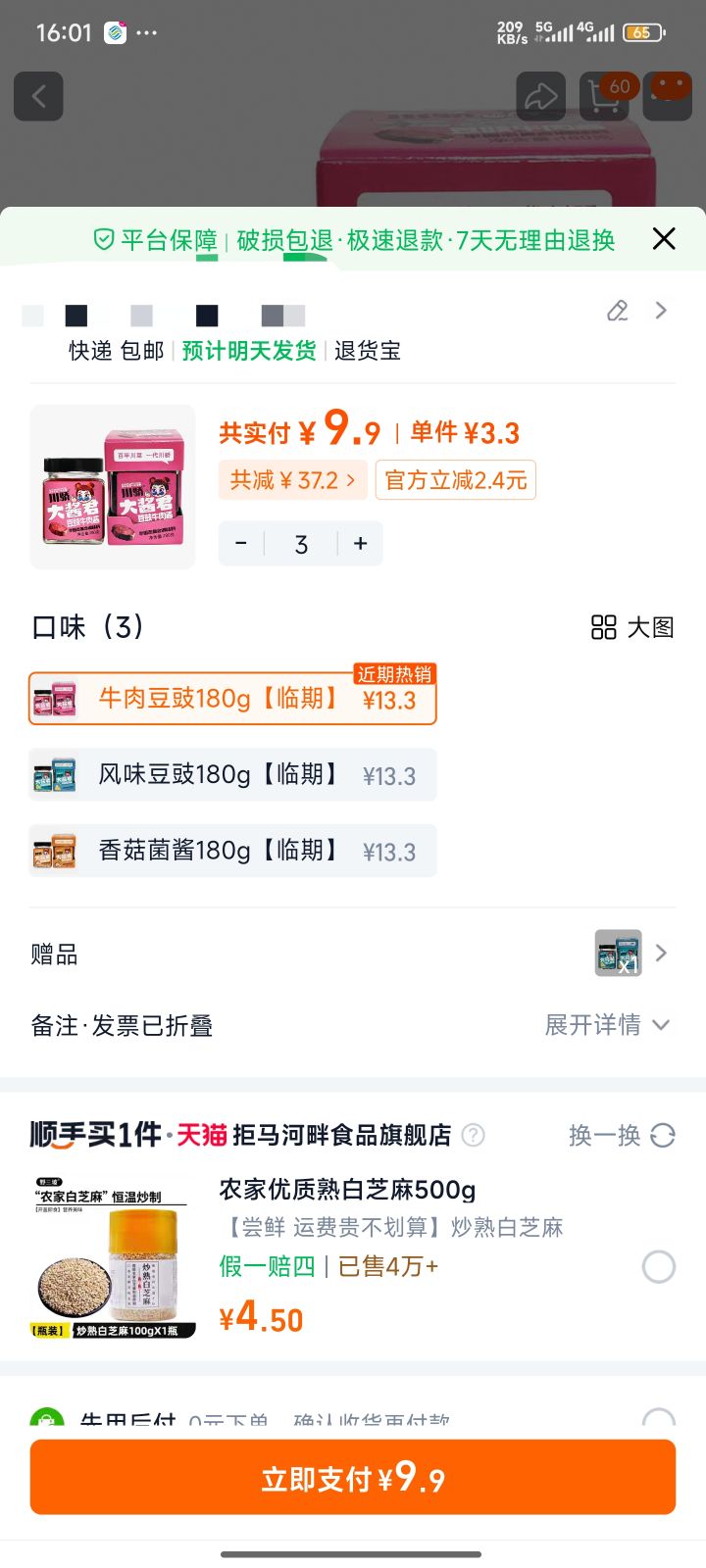This screenshot has height=1568, width=706.
Task: Open the shopping cart showing 60 items
Action: [x=604, y=97]
